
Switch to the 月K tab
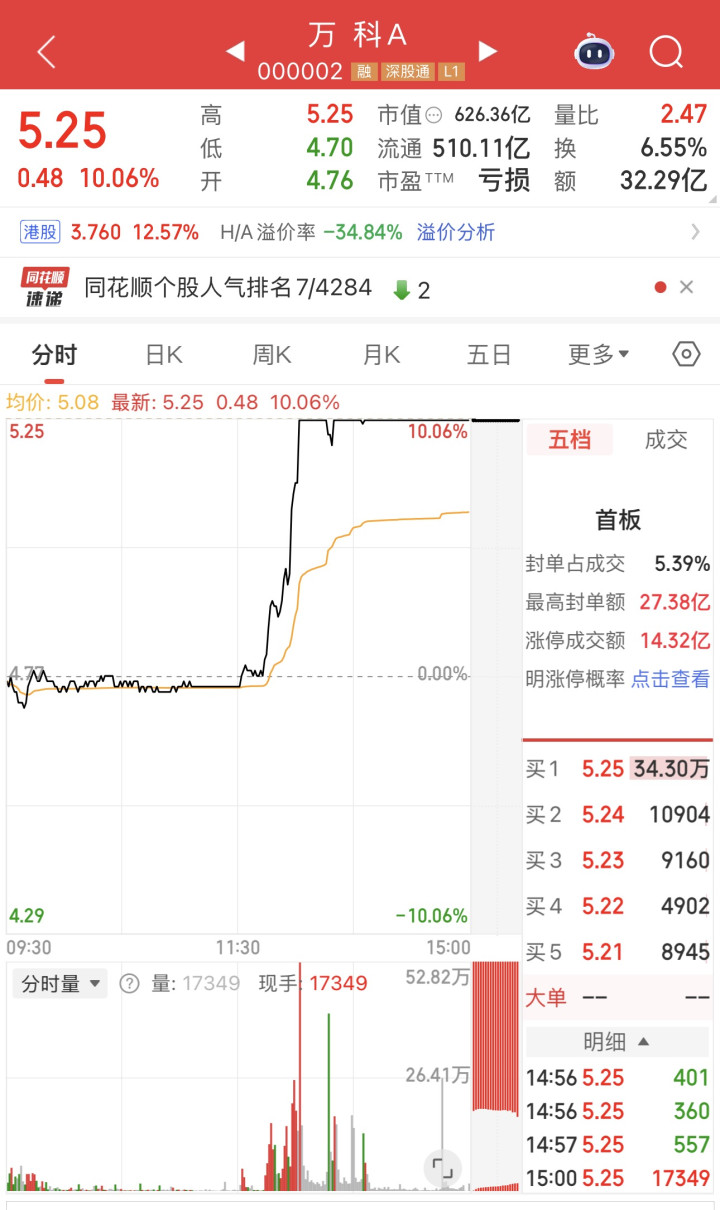(x=380, y=354)
